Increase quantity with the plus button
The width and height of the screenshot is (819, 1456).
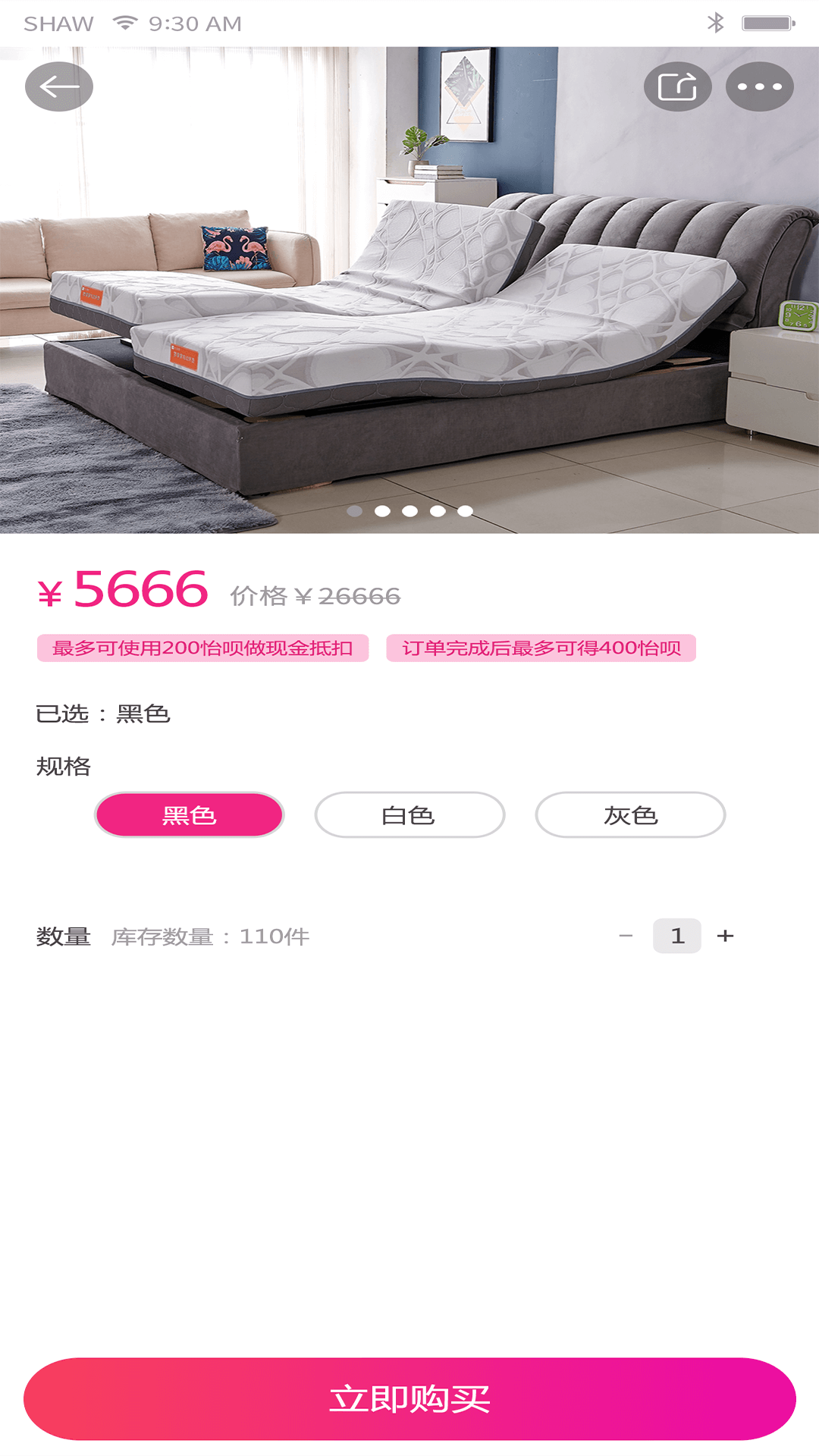pos(726,937)
